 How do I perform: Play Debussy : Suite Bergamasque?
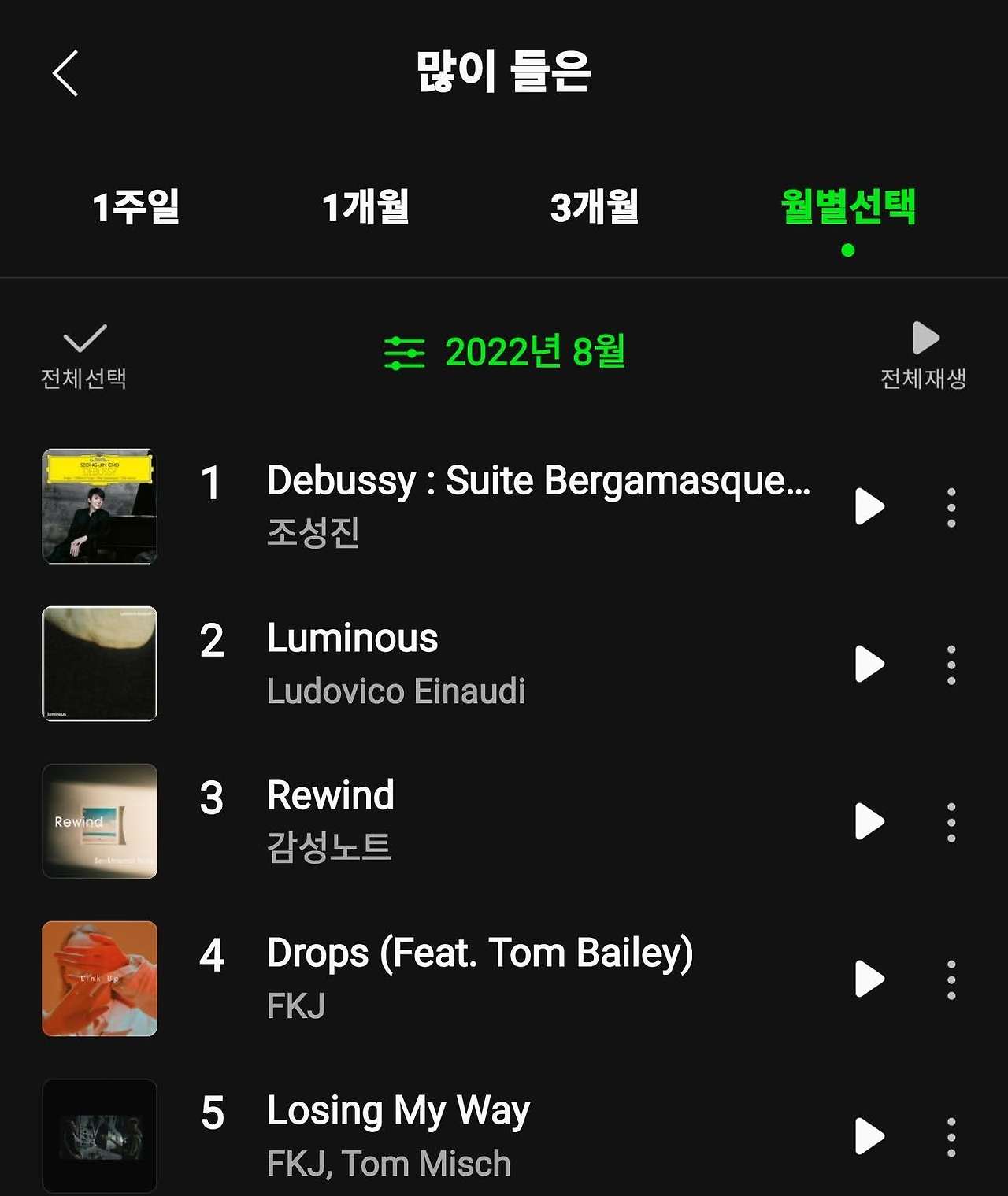(869, 506)
